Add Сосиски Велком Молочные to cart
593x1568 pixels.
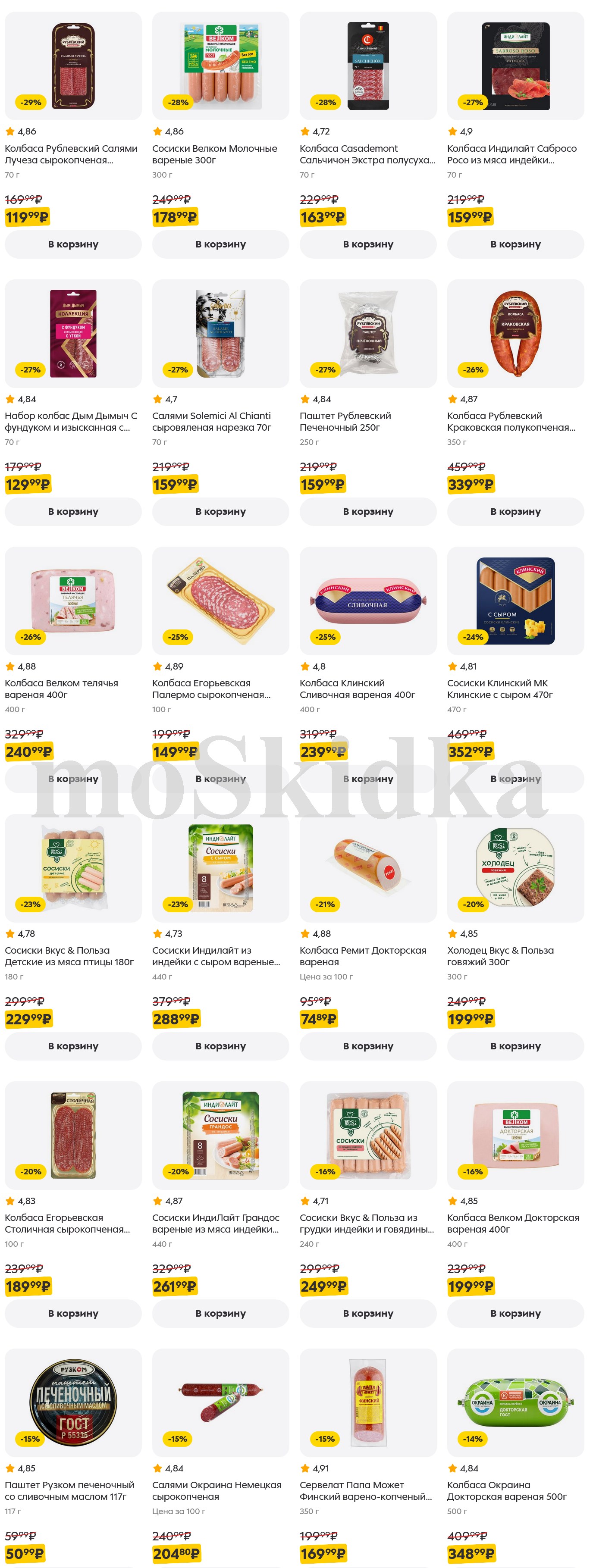click(220, 244)
